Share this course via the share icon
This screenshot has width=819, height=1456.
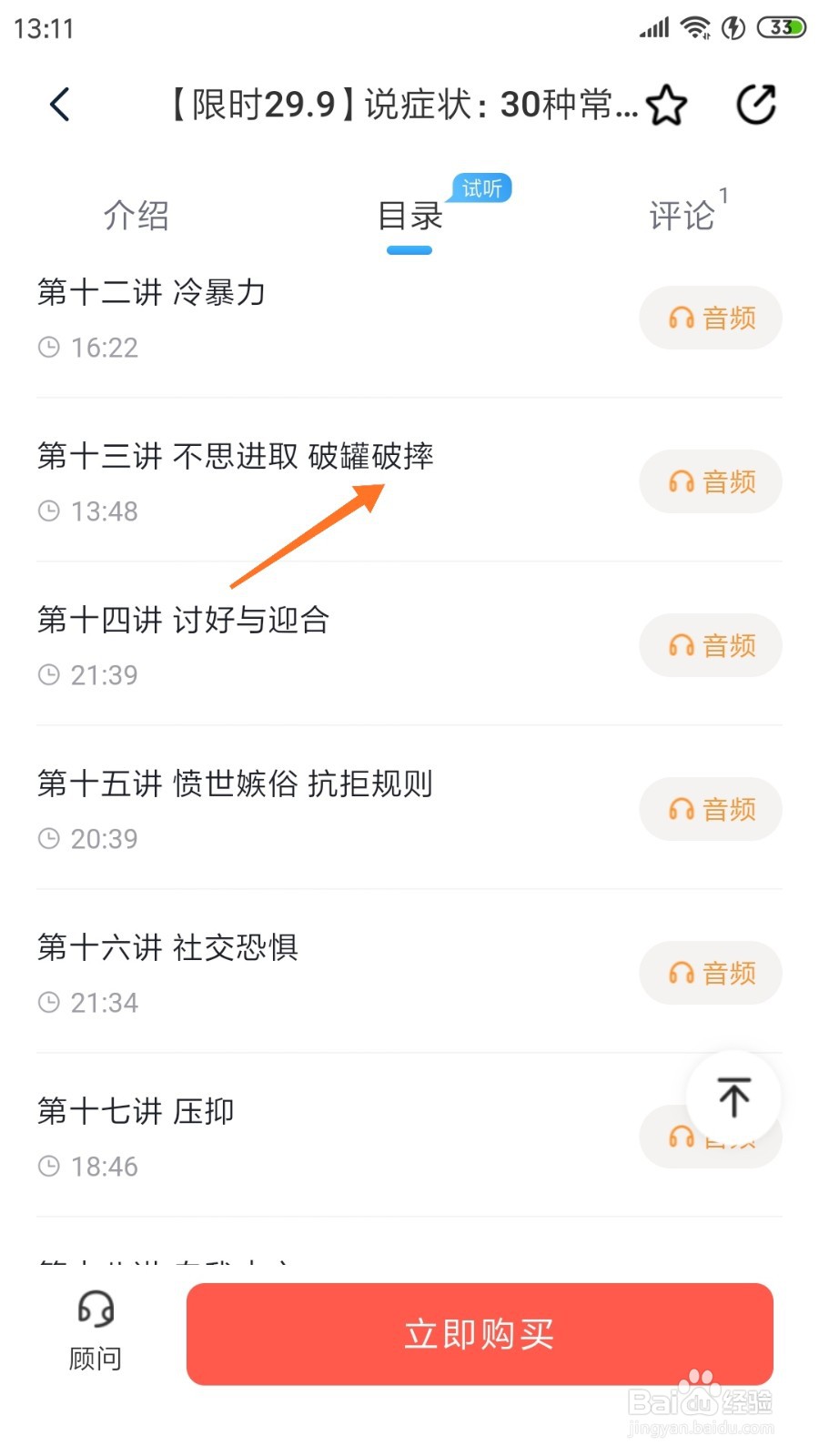click(756, 105)
